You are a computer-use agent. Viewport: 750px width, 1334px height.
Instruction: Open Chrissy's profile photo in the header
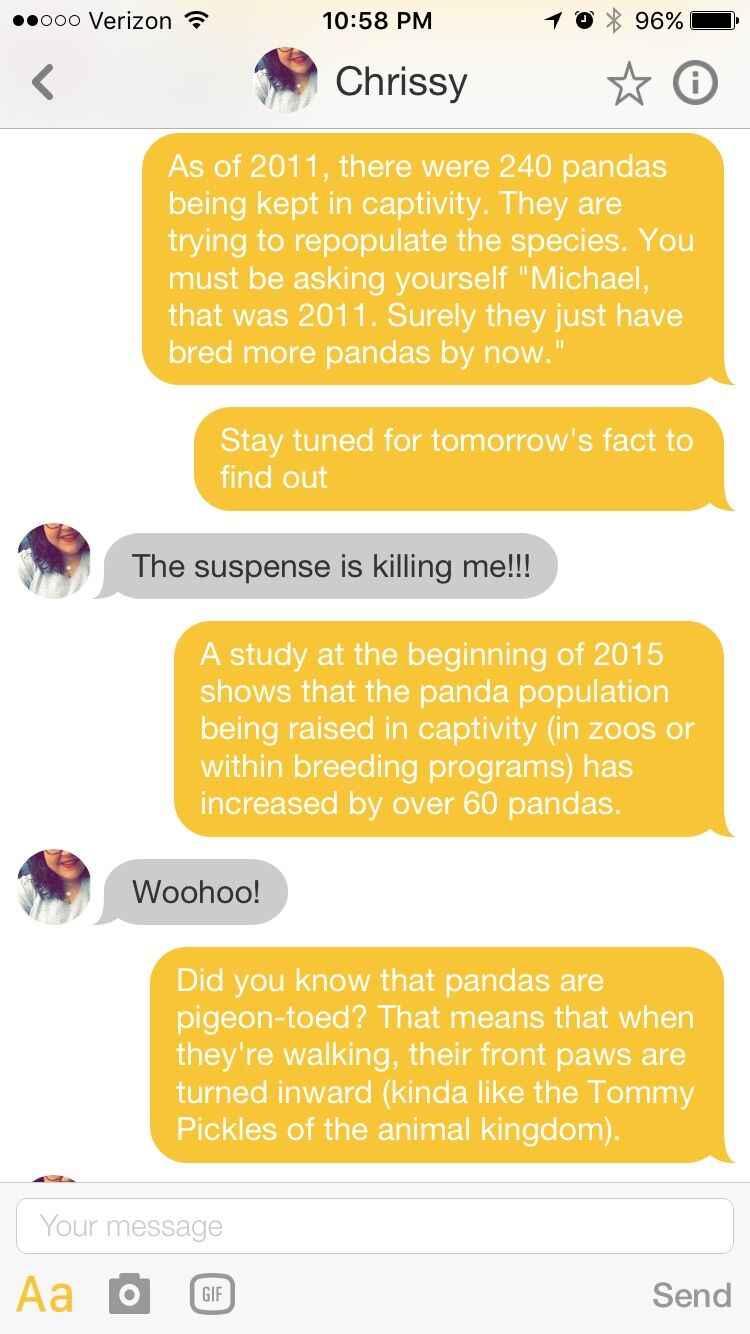286,80
